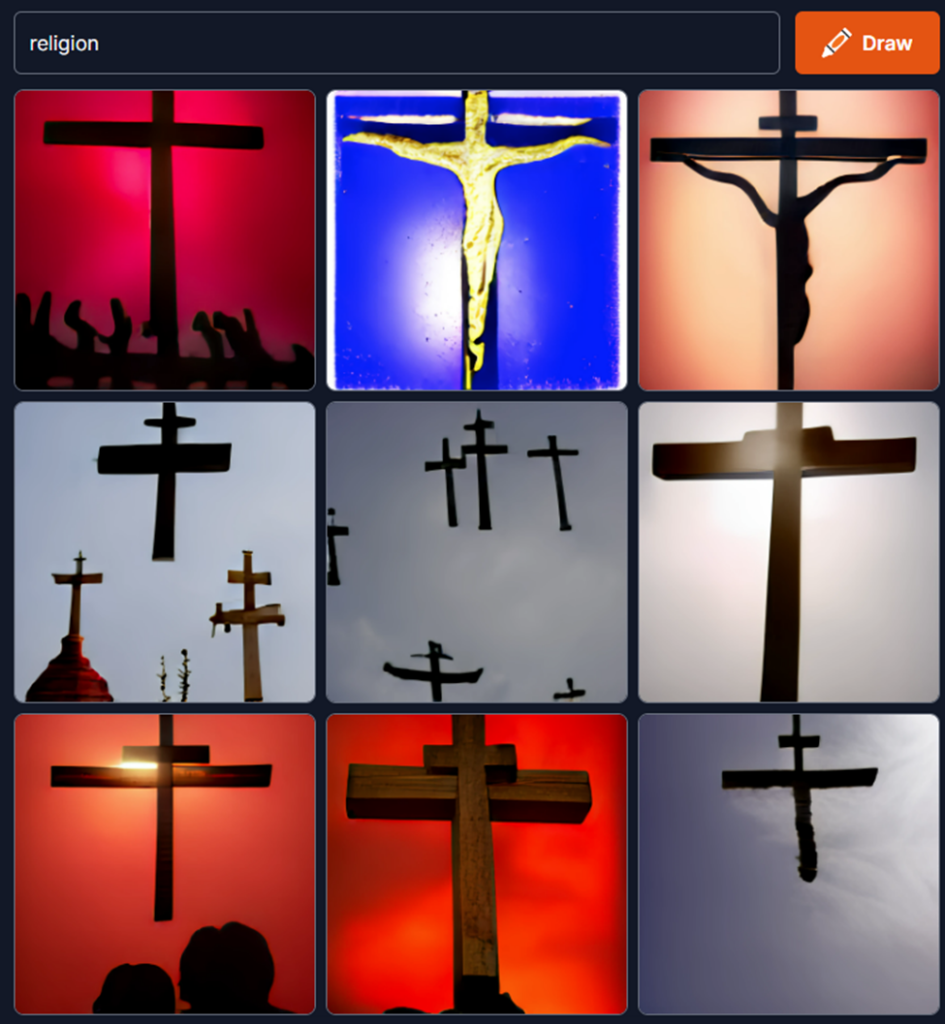Viewport: 945px width, 1024px height.
Task: Open the cross image with pink-red background and raised hands
Action: click(165, 240)
